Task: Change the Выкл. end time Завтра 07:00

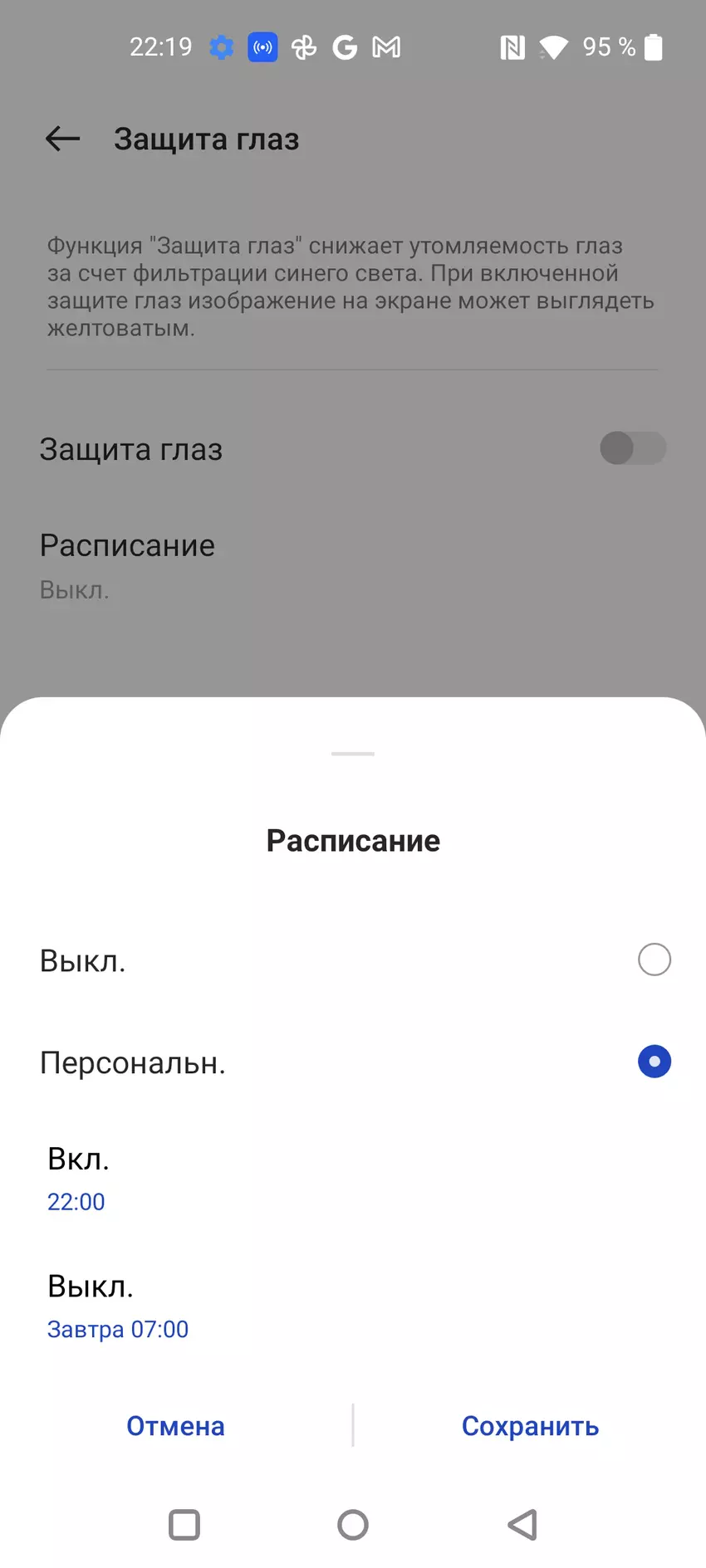Action: (x=118, y=1329)
